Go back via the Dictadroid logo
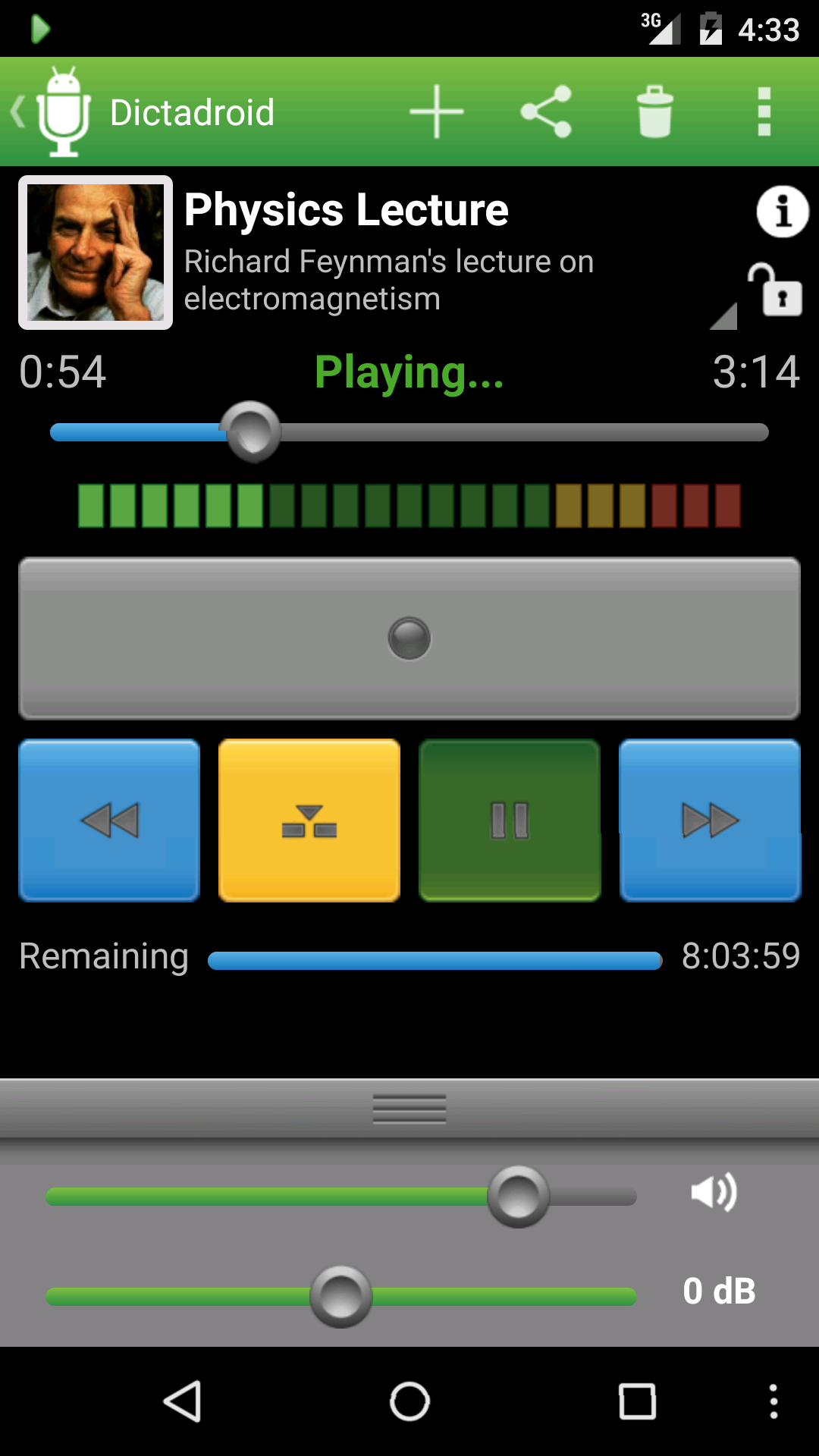 point(53,112)
